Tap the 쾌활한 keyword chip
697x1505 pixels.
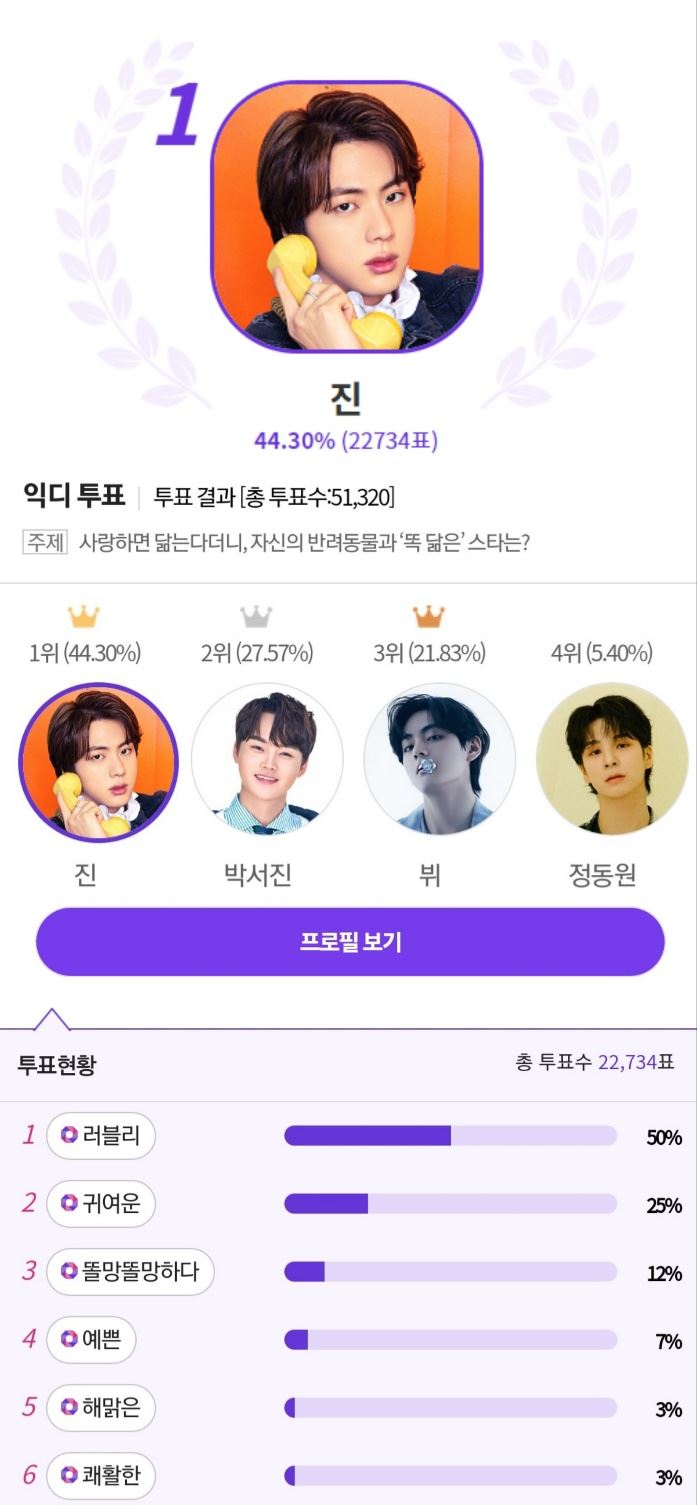pyautogui.click(x=101, y=1476)
